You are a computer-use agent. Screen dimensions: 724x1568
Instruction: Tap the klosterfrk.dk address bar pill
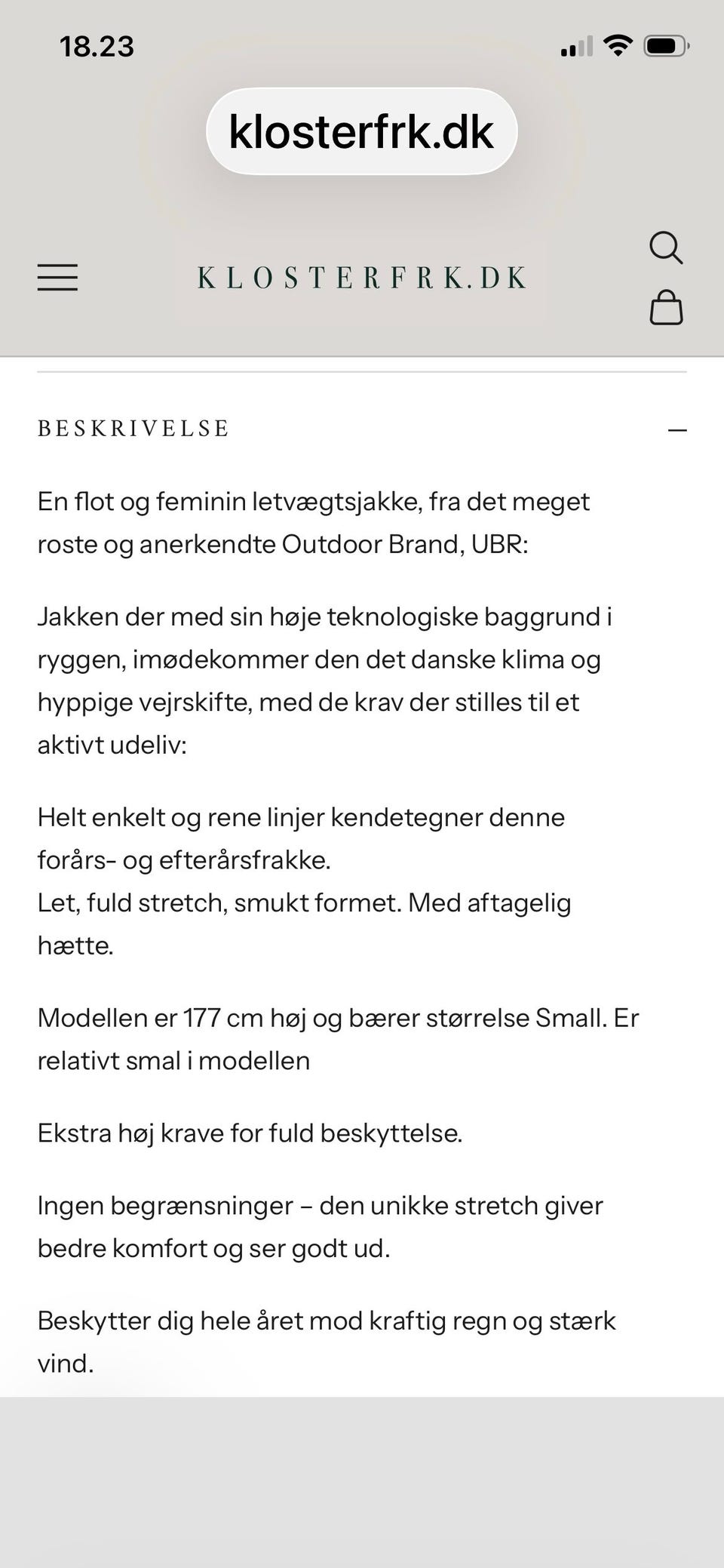tap(361, 130)
